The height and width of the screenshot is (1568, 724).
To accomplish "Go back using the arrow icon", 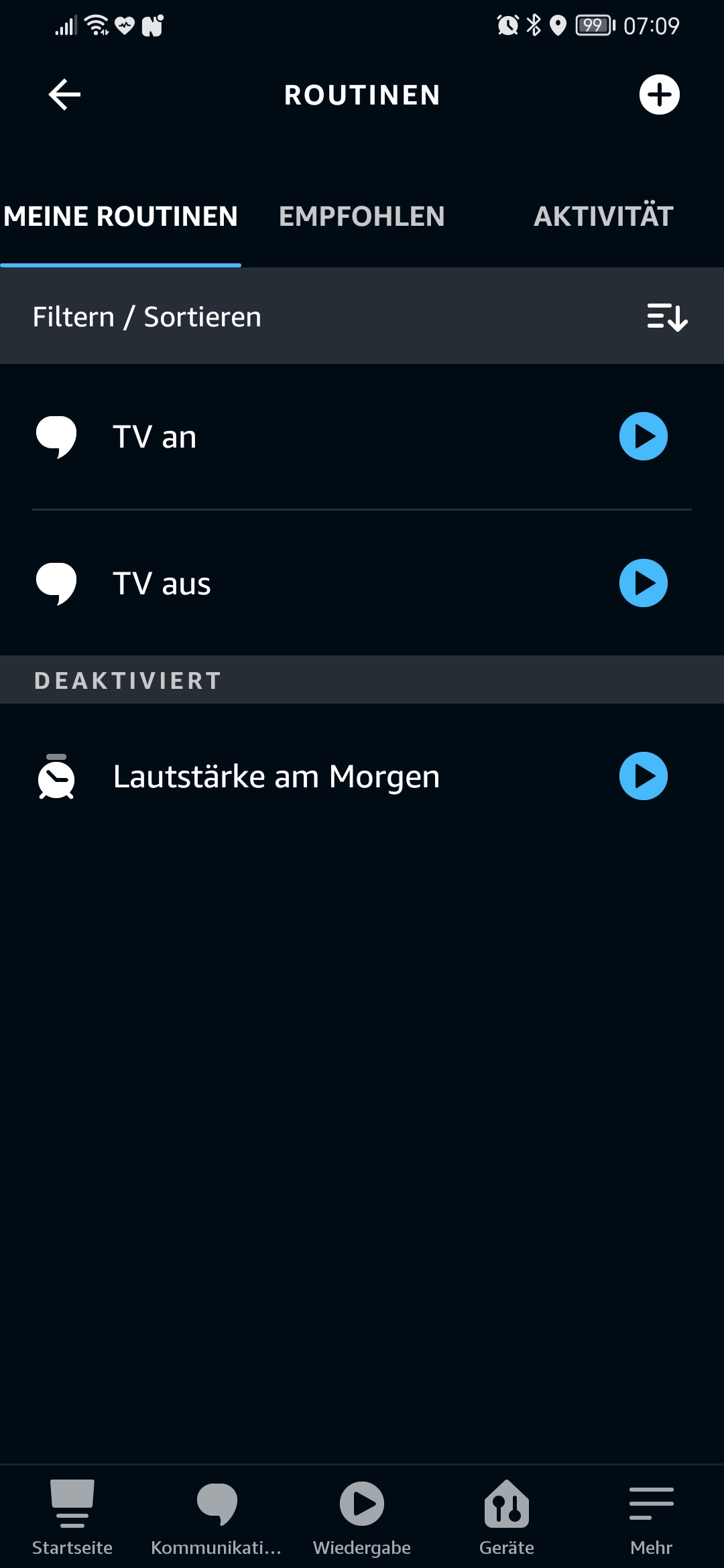I will pyautogui.click(x=65, y=94).
